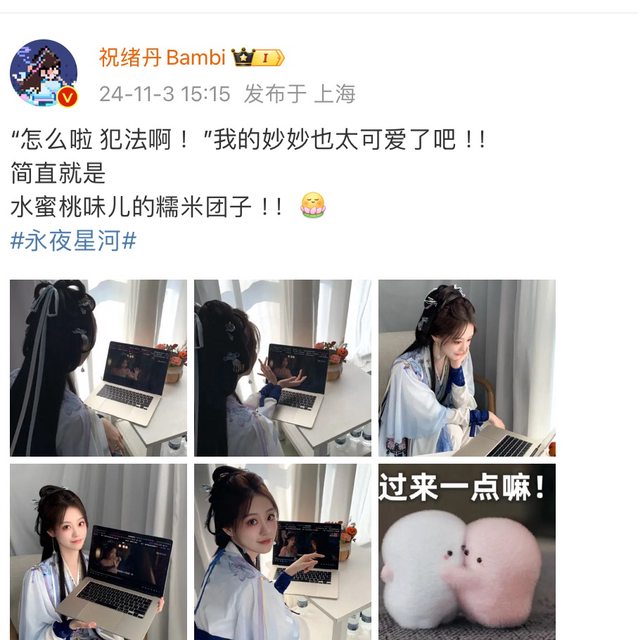View fourth photo of her holding up the laptop
The image size is (638, 640).
98,551
